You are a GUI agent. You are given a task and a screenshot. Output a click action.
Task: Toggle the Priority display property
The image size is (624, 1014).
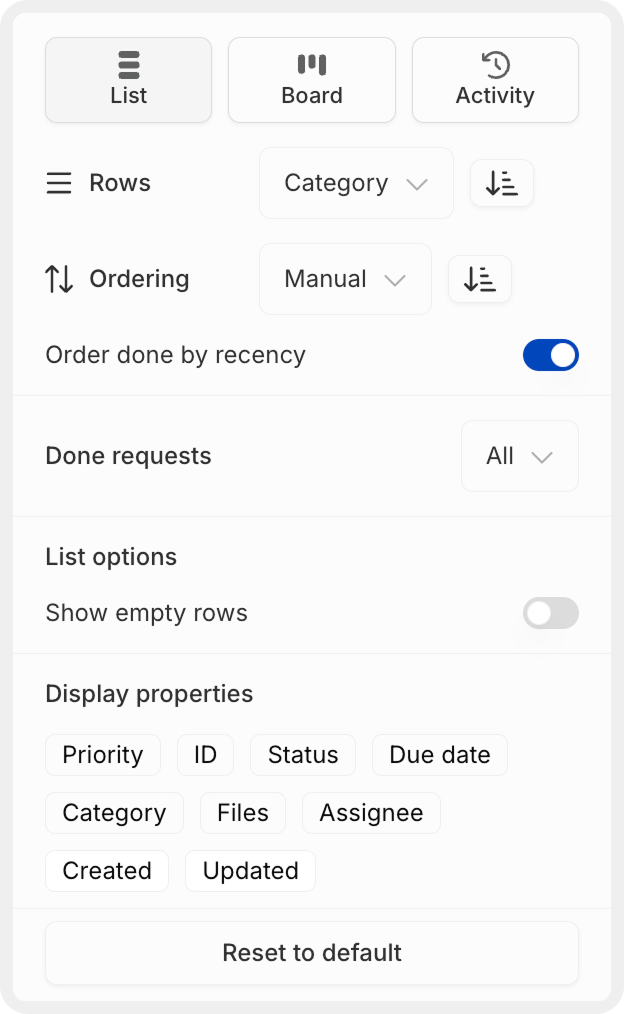(x=103, y=755)
